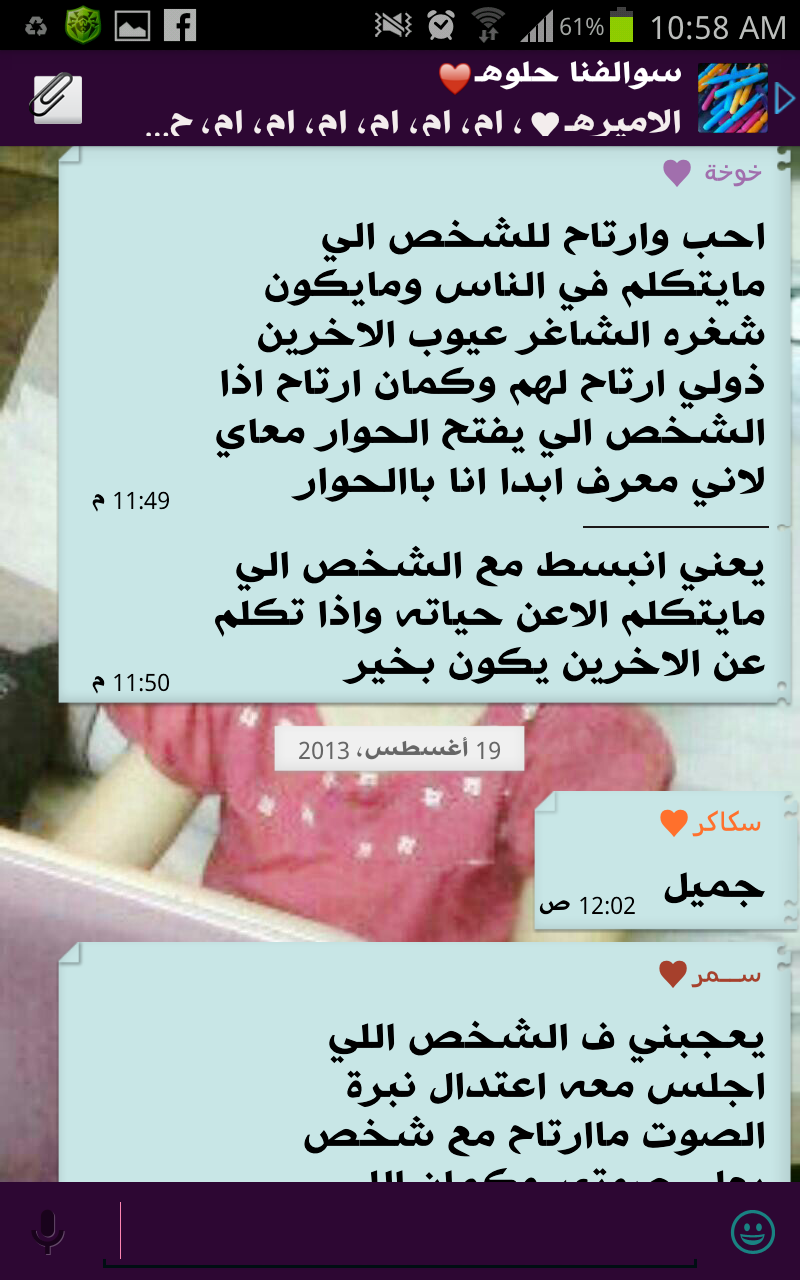Viewport: 800px width, 1280px height.
Task: Open the emoji smiley picker
Action: click(752, 1231)
